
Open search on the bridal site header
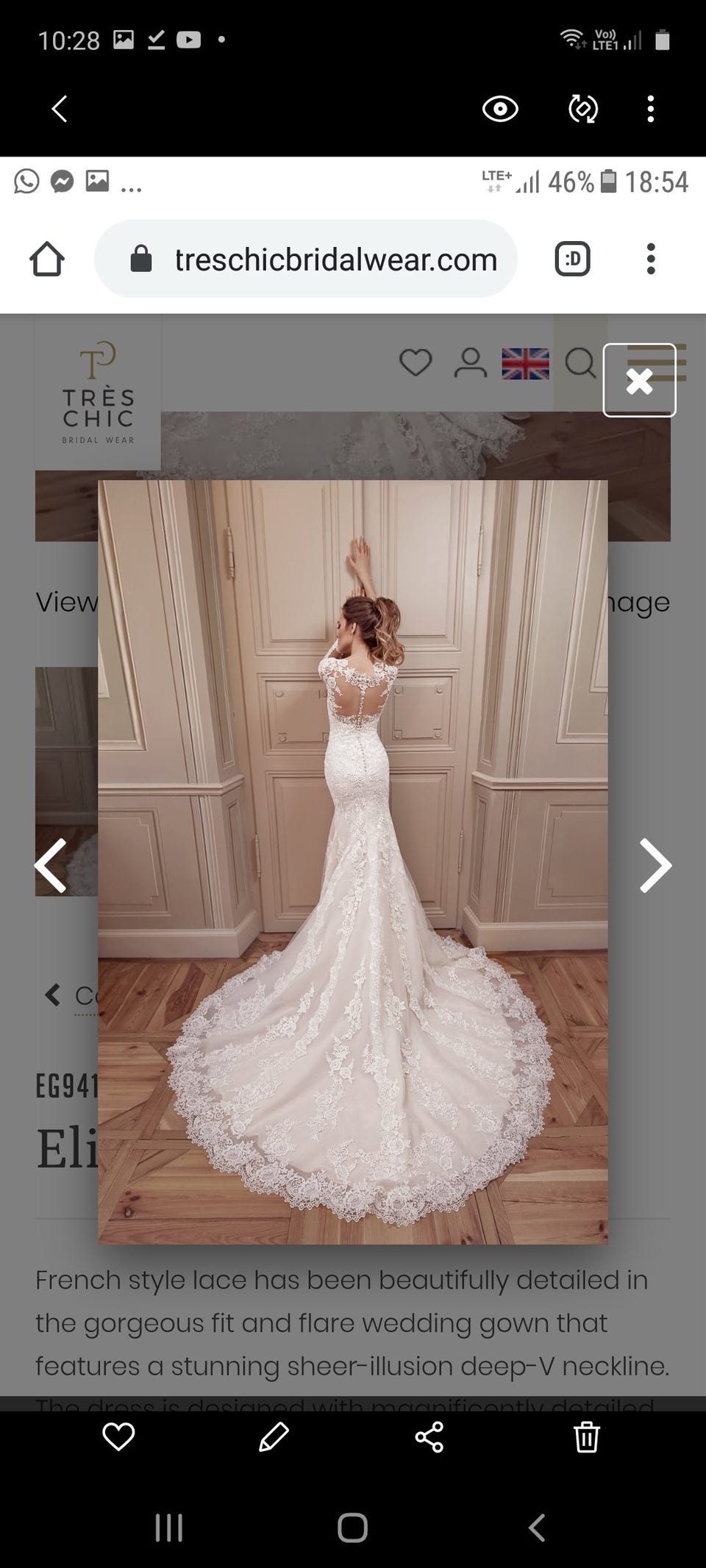click(x=582, y=362)
